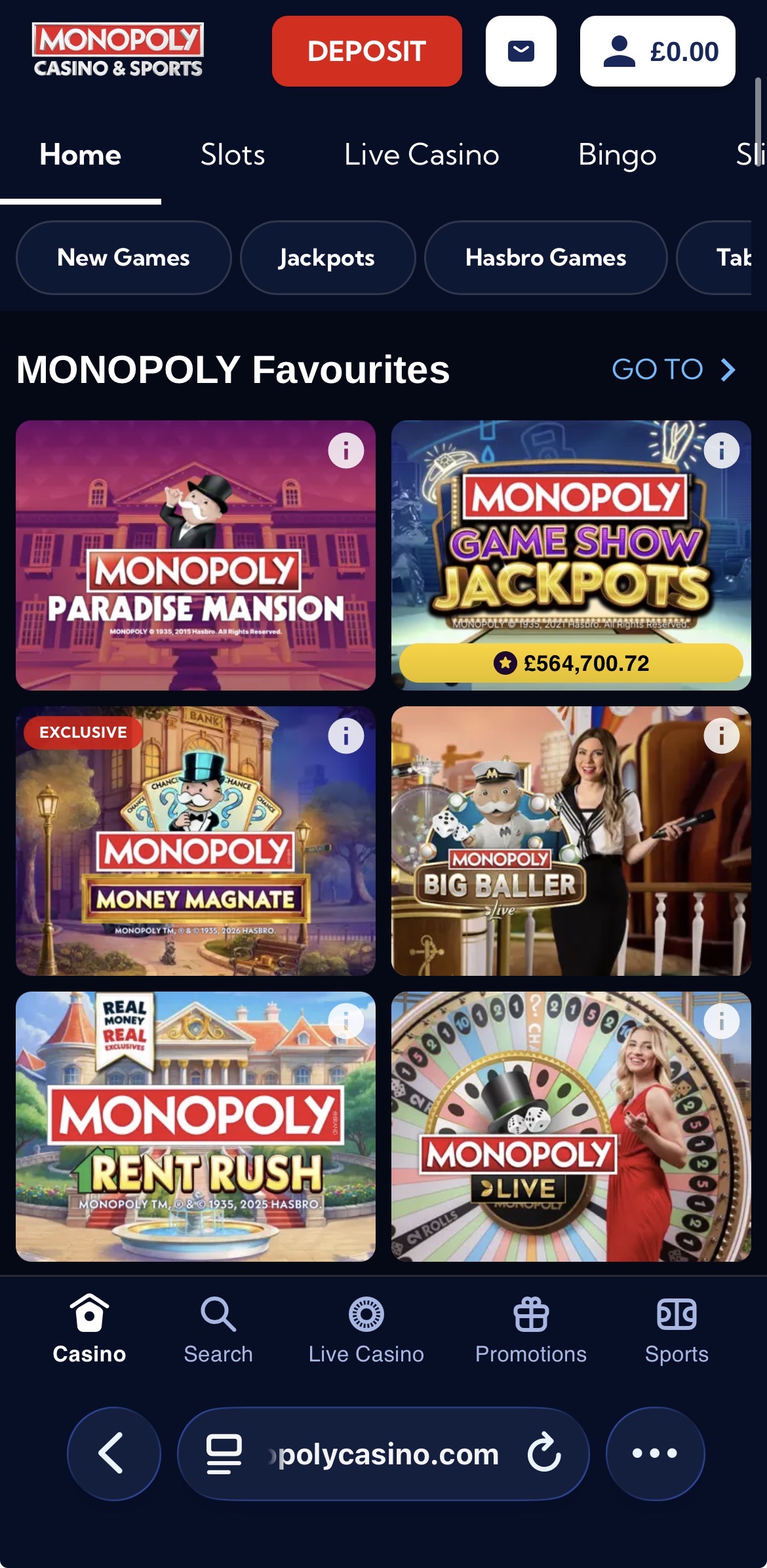Switch to the Bingo tab
This screenshot has width=767, height=1568.
[617, 155]
